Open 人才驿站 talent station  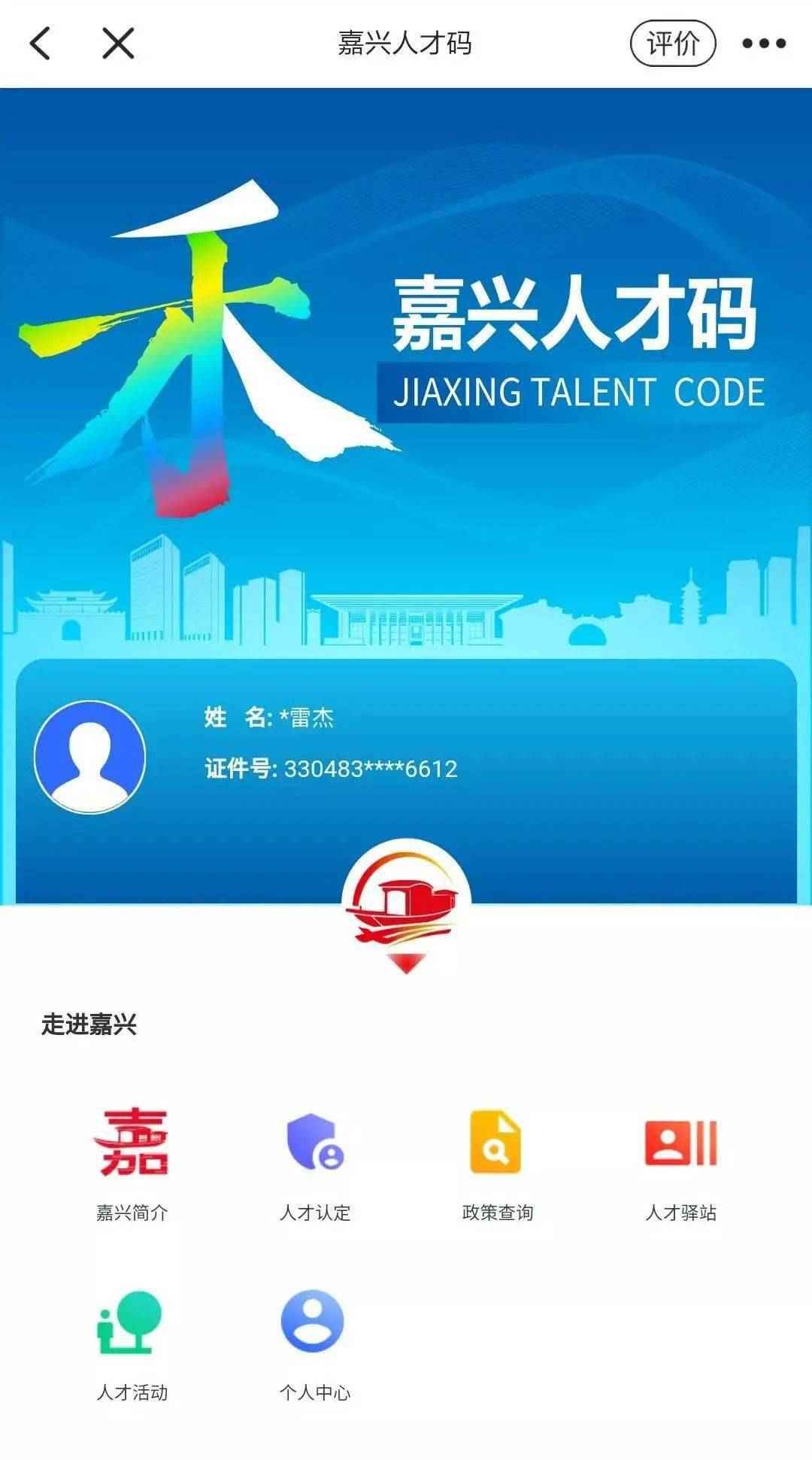(680, 1160)
